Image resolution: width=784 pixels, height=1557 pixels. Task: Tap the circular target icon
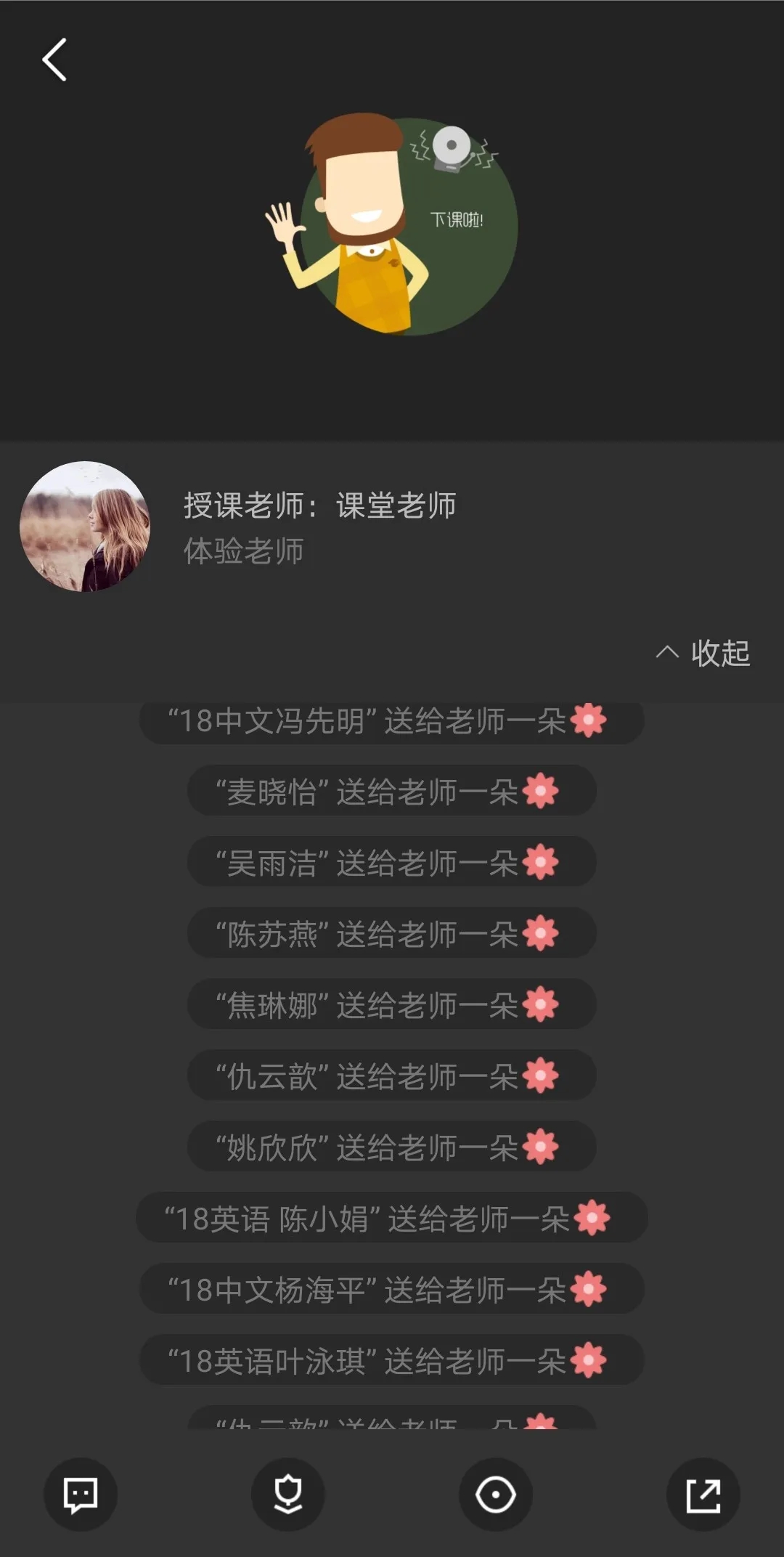click(x=495, y=1495)
